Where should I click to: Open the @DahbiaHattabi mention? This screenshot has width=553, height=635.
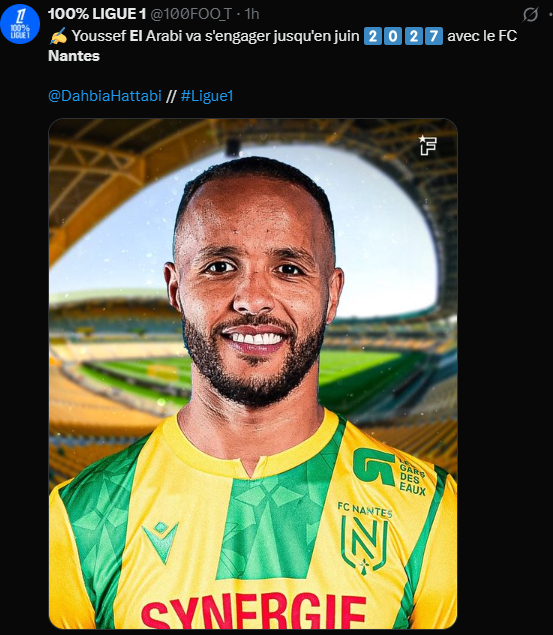[x=105, y=96]
